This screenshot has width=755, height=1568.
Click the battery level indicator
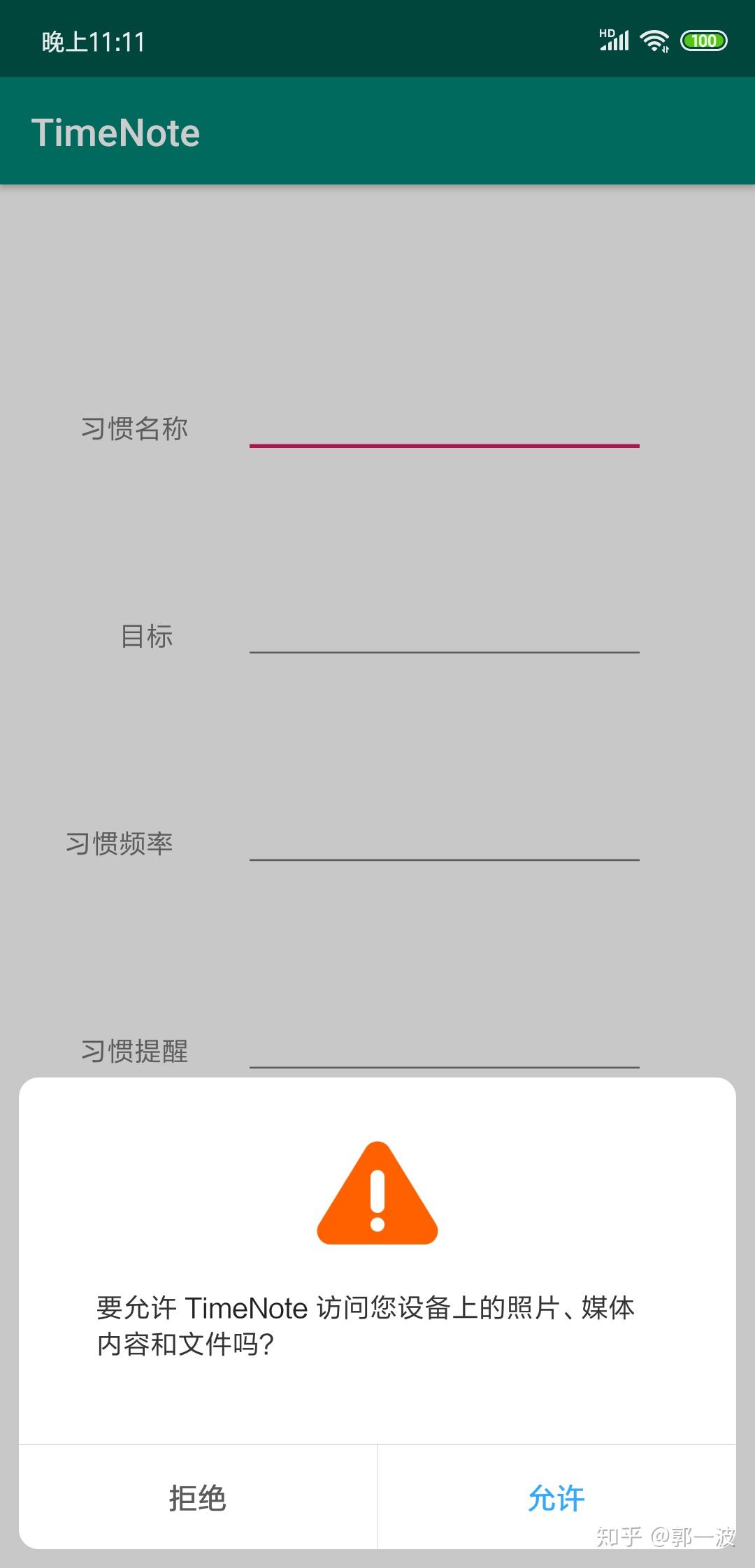coord(703,41)
